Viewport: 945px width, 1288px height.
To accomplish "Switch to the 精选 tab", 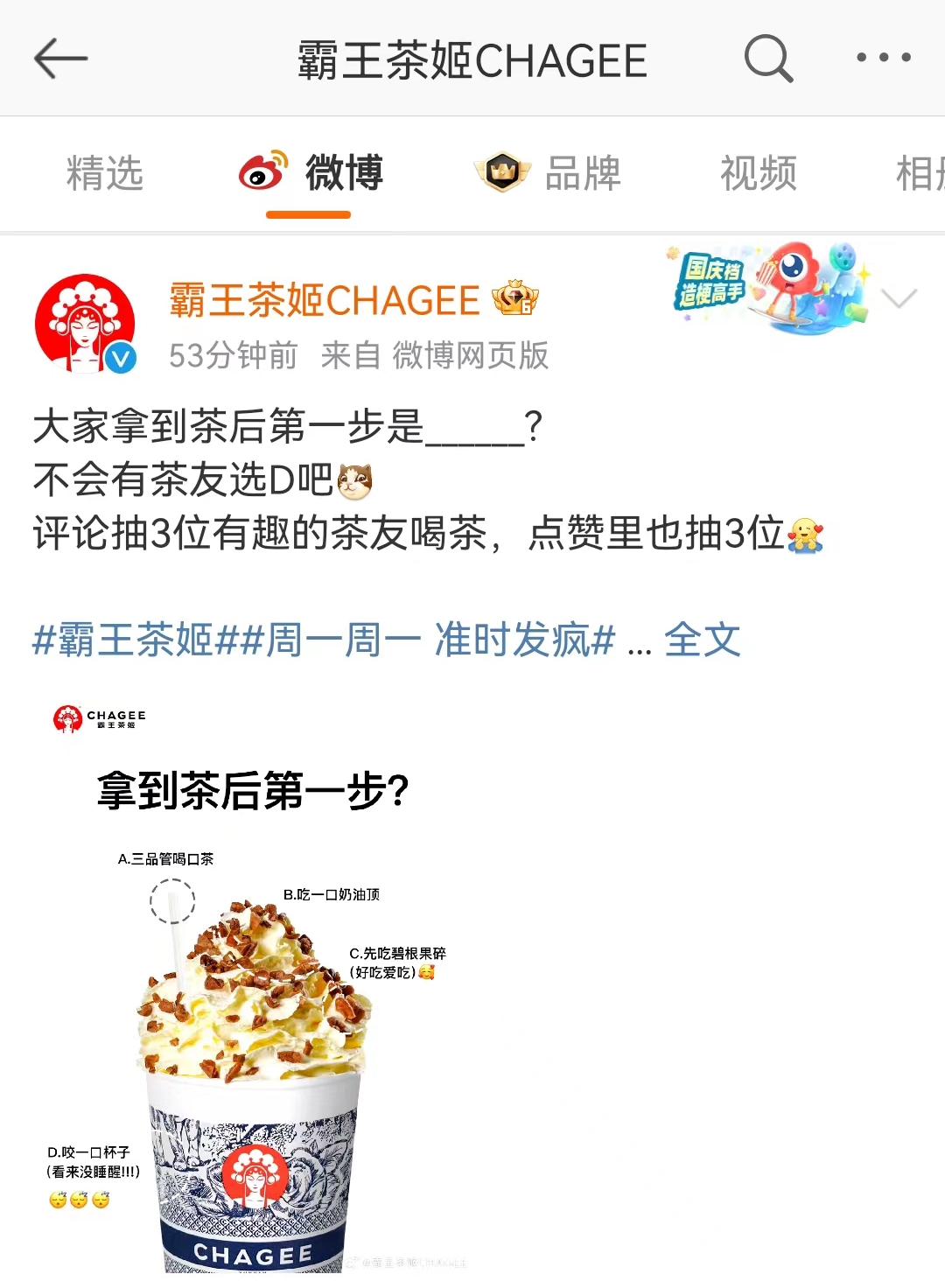I will click(104, 172).
